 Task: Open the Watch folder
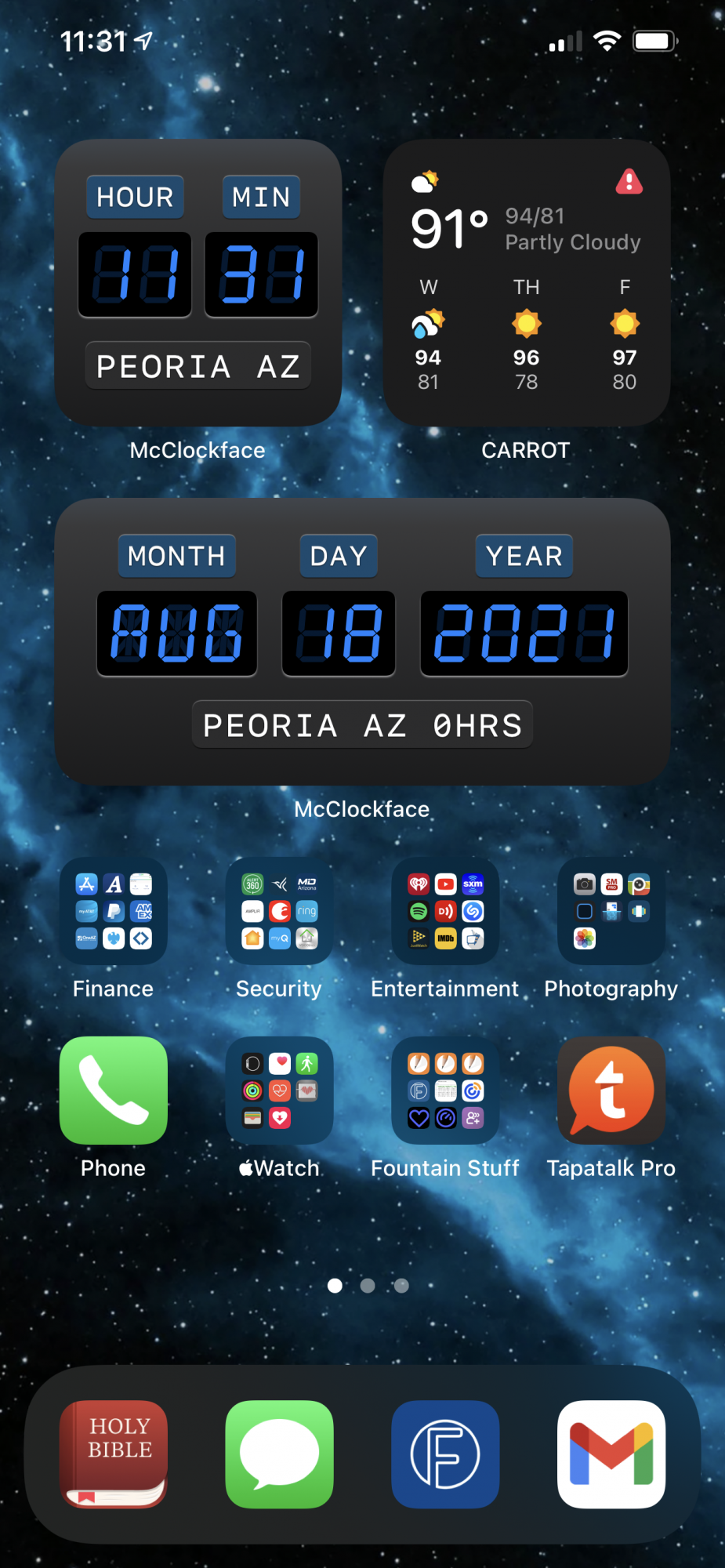(280, 1091)
